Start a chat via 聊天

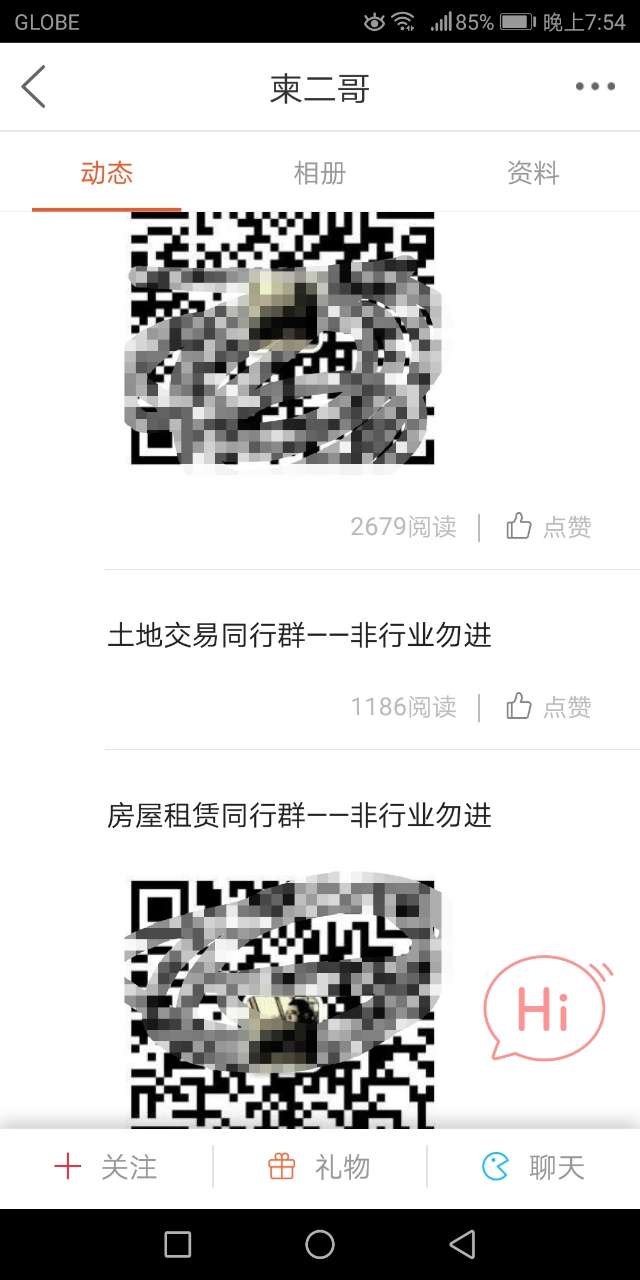[x=533, y=1167]
